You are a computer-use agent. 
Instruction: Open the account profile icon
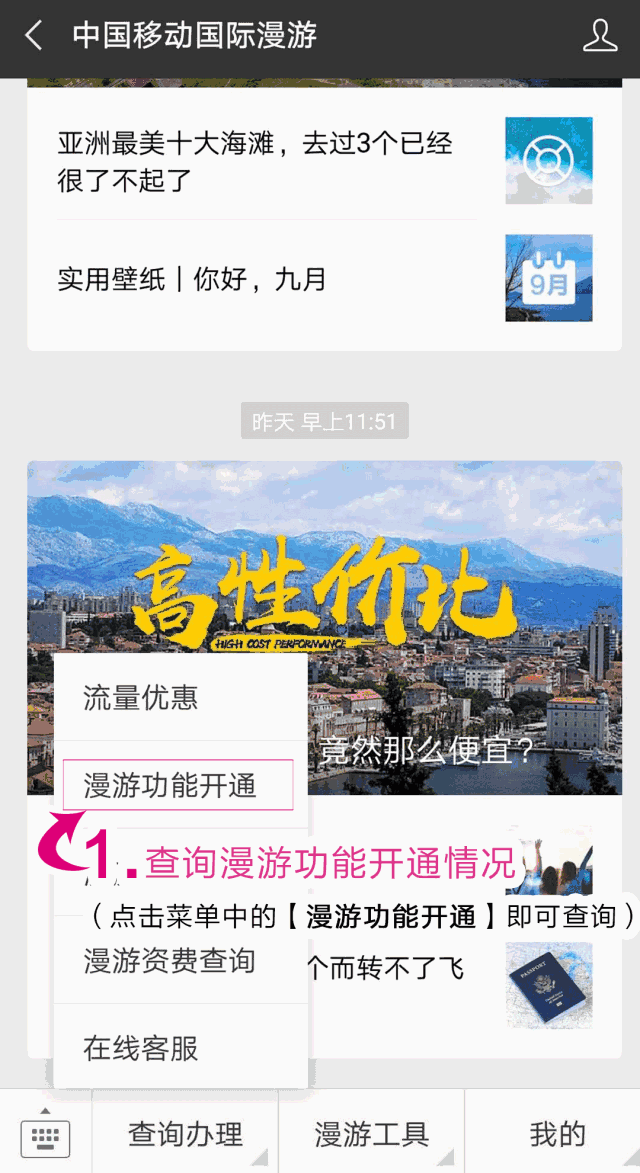600,36
